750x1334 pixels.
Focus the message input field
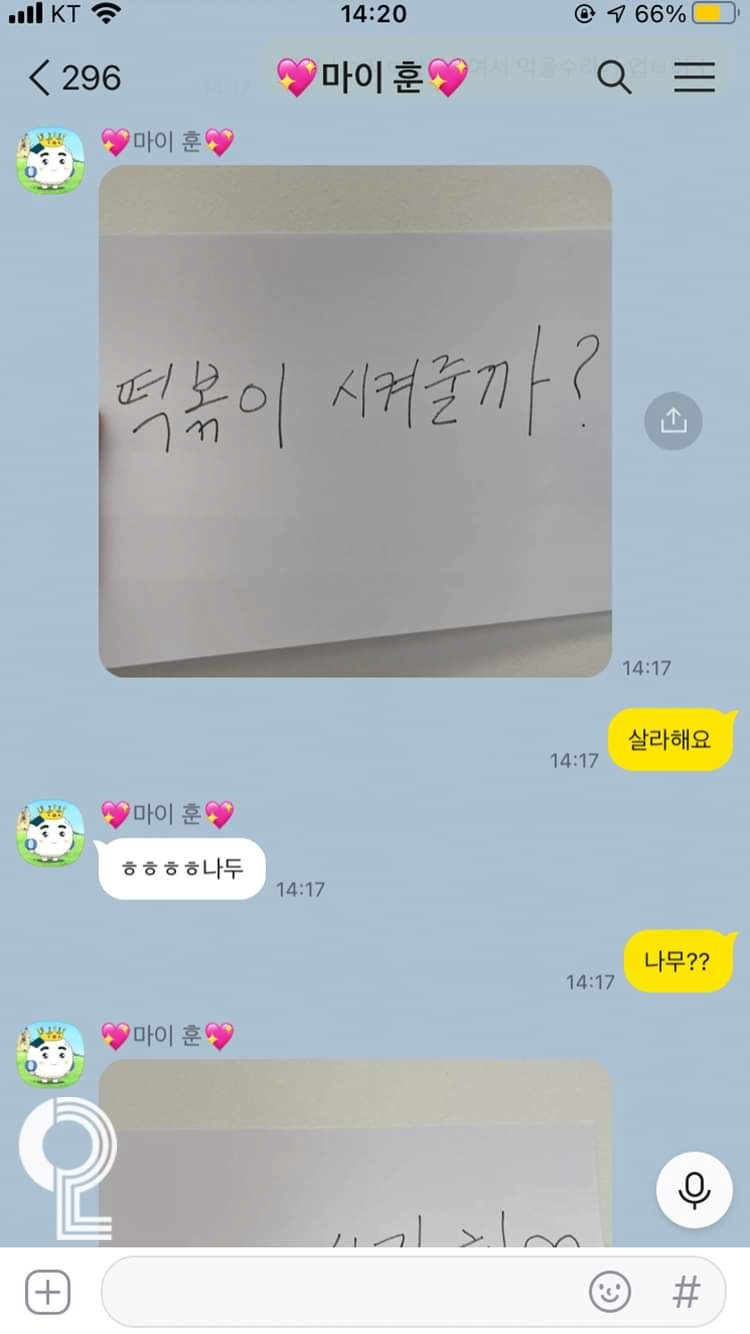point(340,1293)
